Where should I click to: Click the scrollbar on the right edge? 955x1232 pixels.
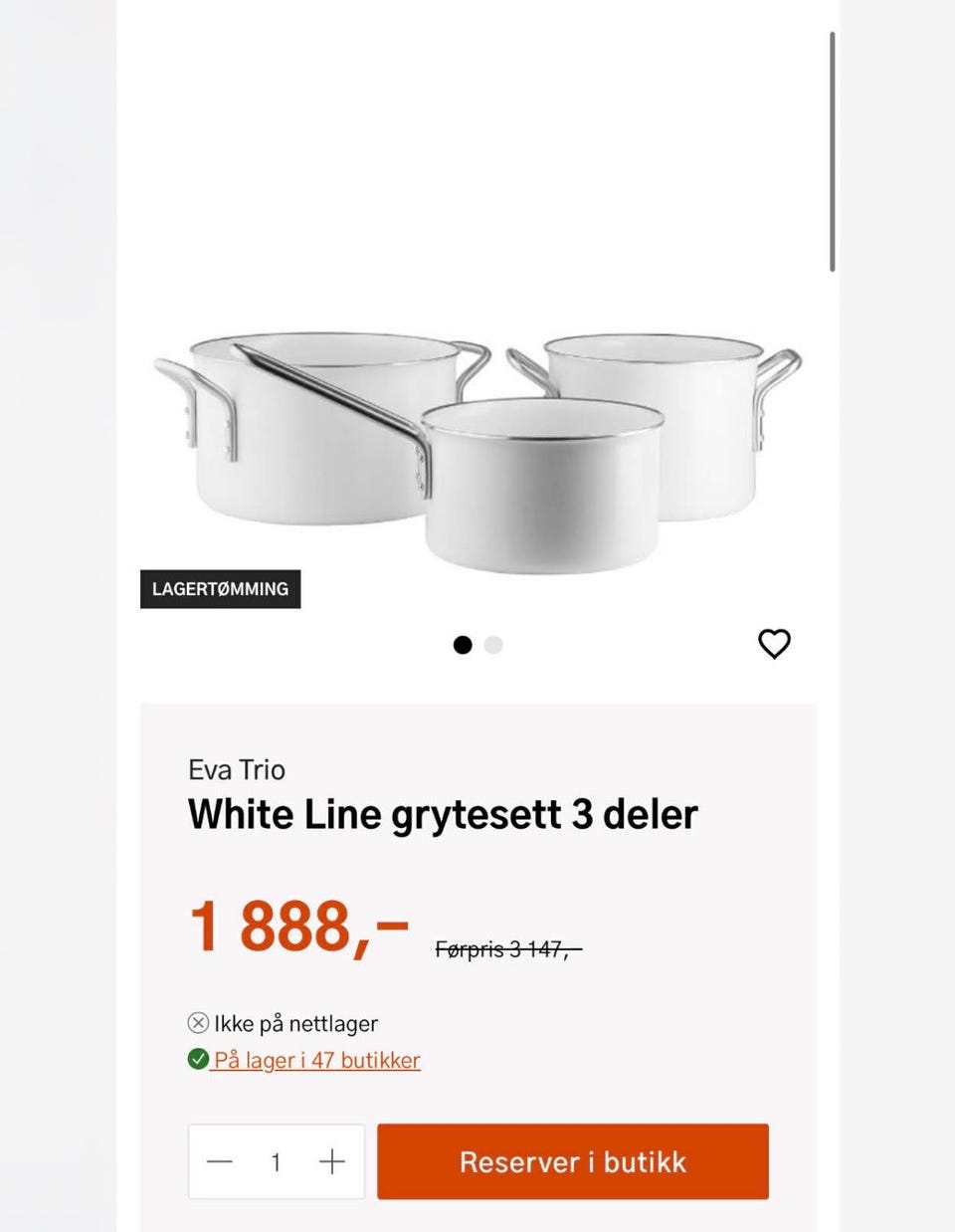(x=833, y=149)
